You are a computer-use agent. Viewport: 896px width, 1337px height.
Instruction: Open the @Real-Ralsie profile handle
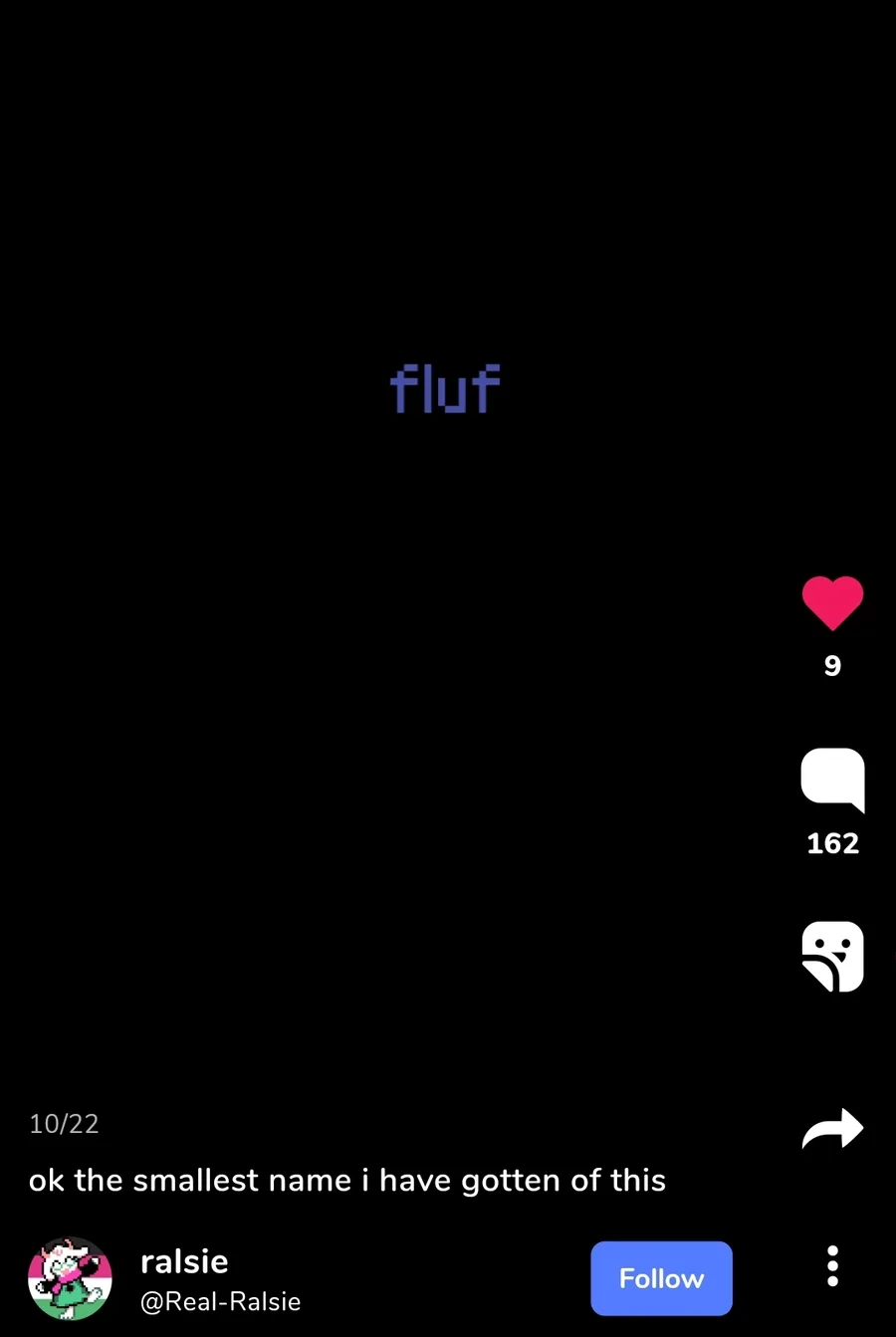pos(220,1301)
